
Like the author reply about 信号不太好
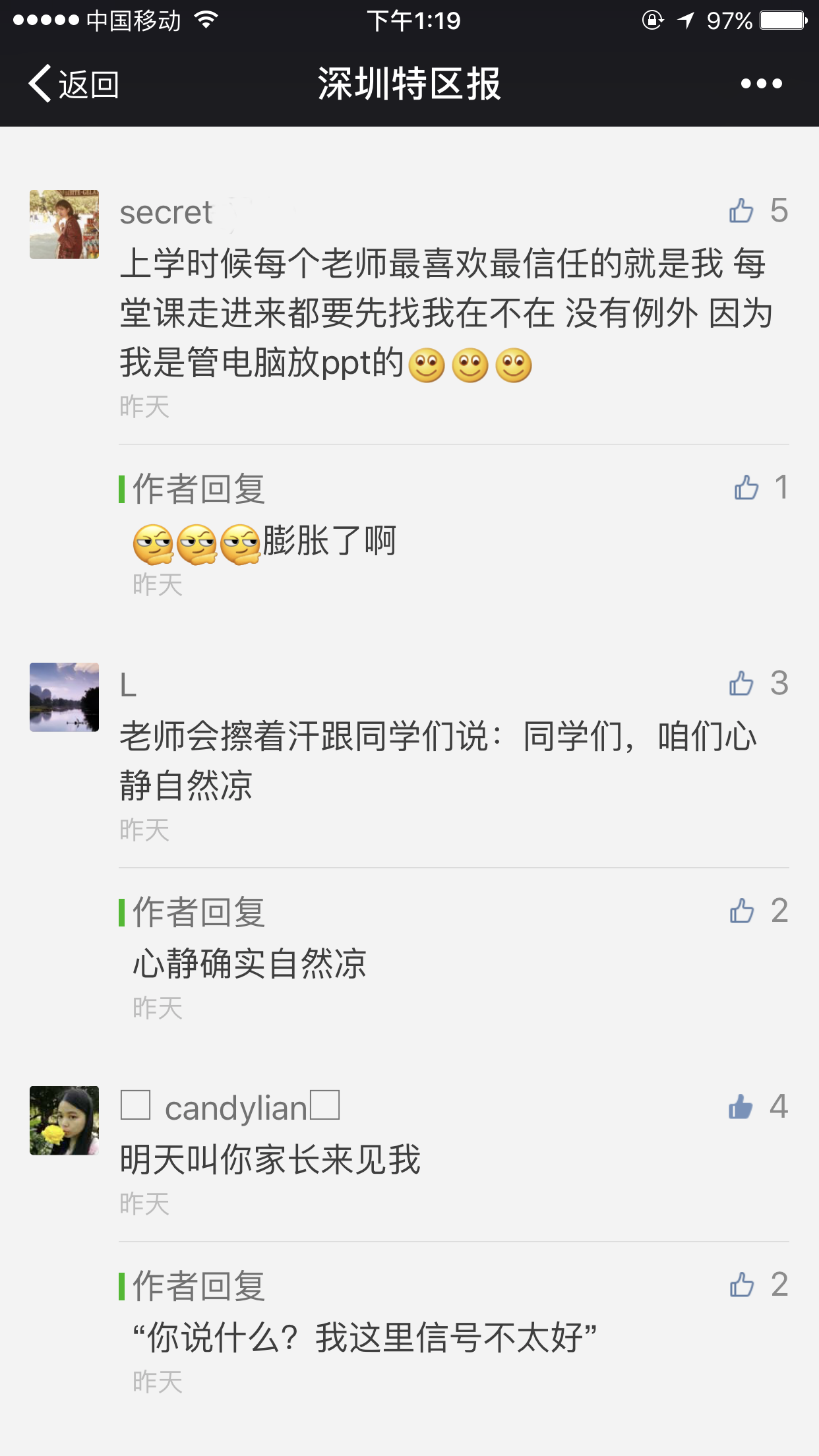742,1285
